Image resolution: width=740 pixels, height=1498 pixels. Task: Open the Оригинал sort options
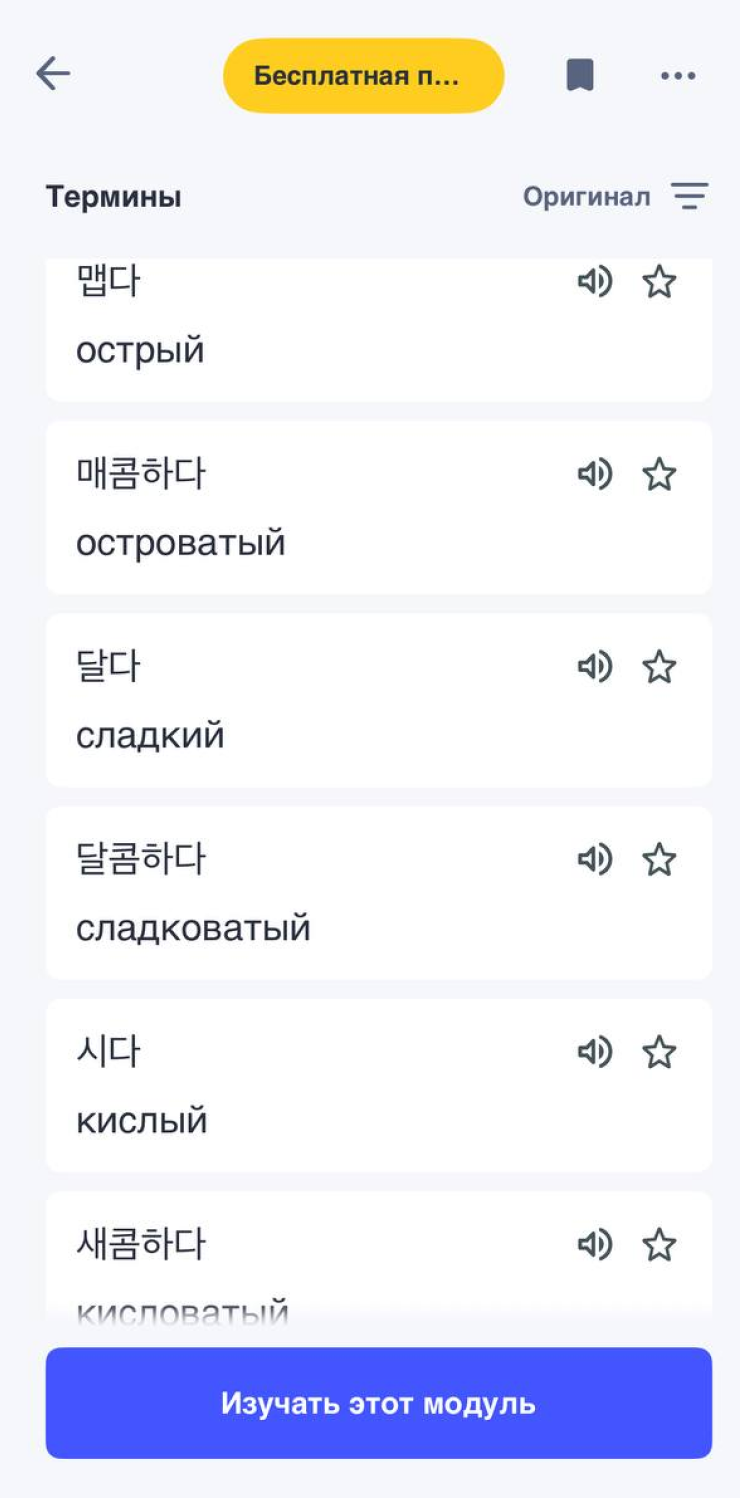tap(615, 197)
